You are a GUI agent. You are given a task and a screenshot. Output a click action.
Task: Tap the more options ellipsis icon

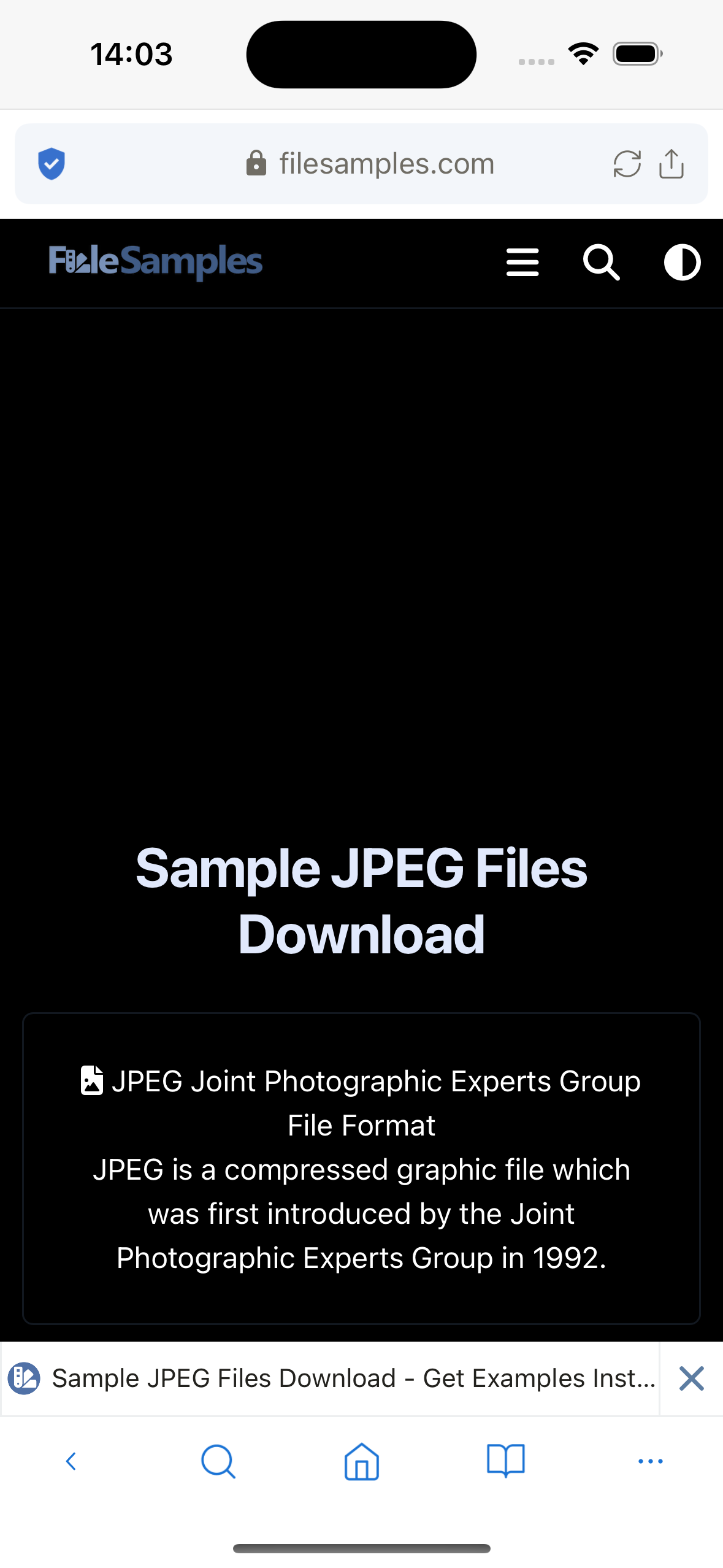pos(651,1462)
